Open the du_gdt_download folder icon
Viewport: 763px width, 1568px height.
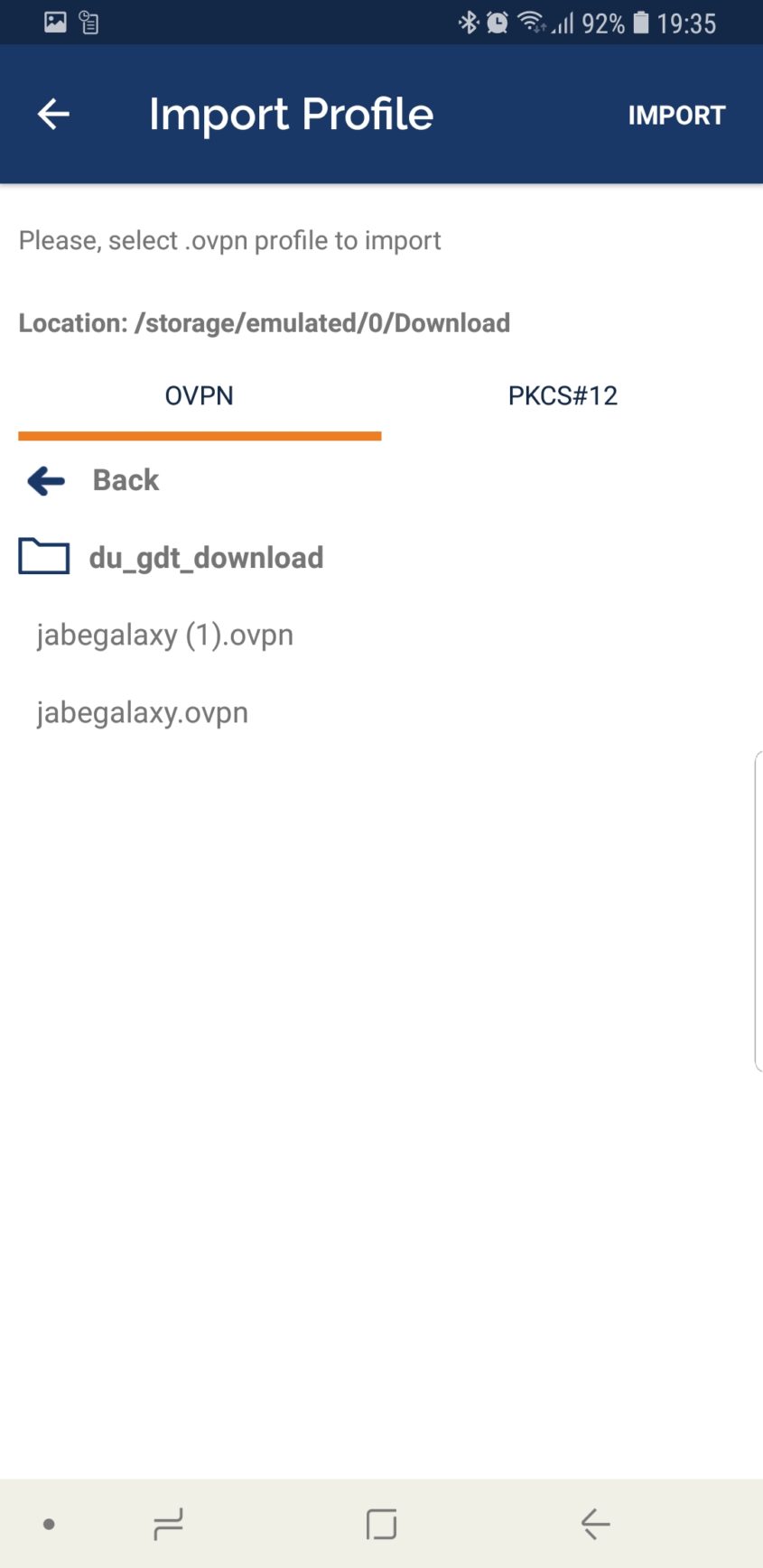click(x=42, y=556)
